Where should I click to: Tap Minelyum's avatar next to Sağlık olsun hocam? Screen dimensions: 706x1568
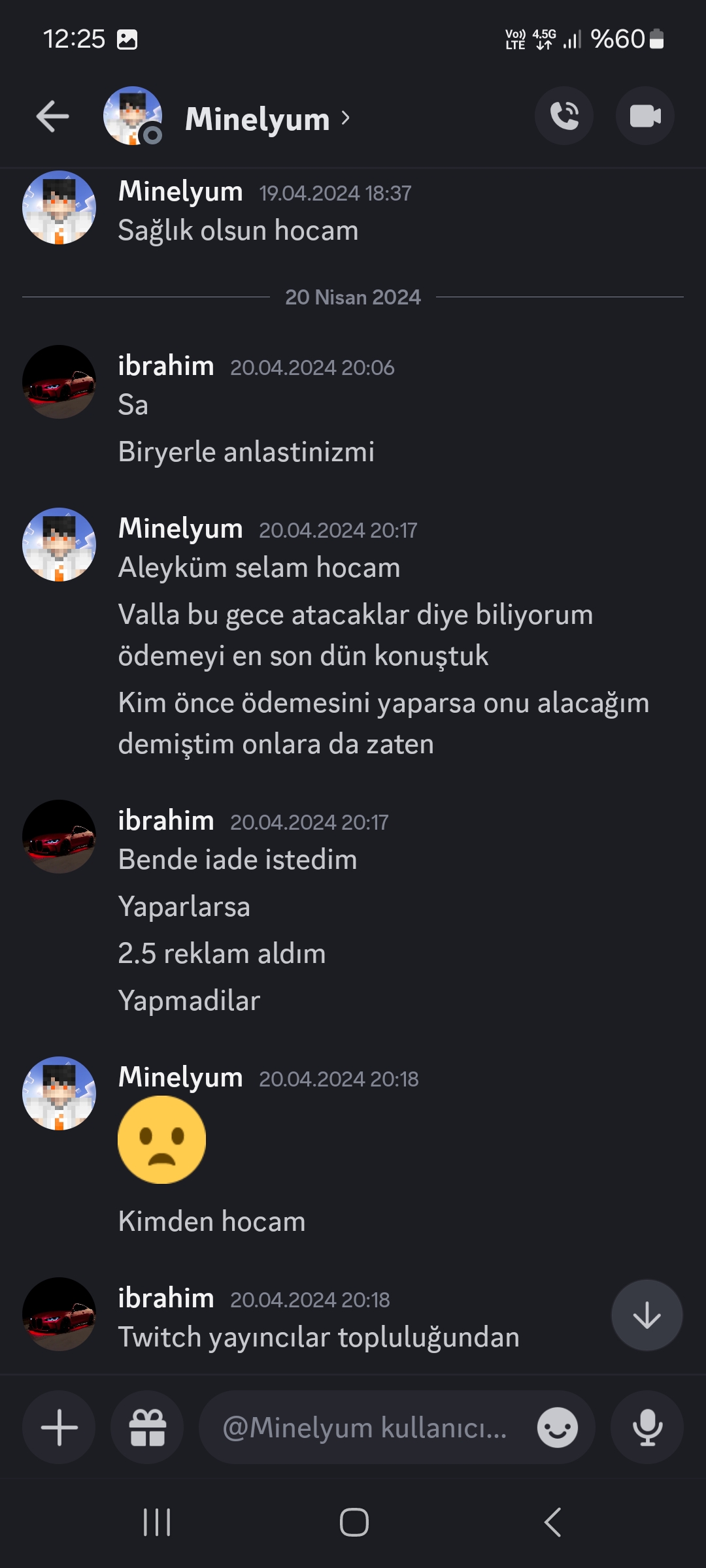pyautogui.click(x=59, y=207)
